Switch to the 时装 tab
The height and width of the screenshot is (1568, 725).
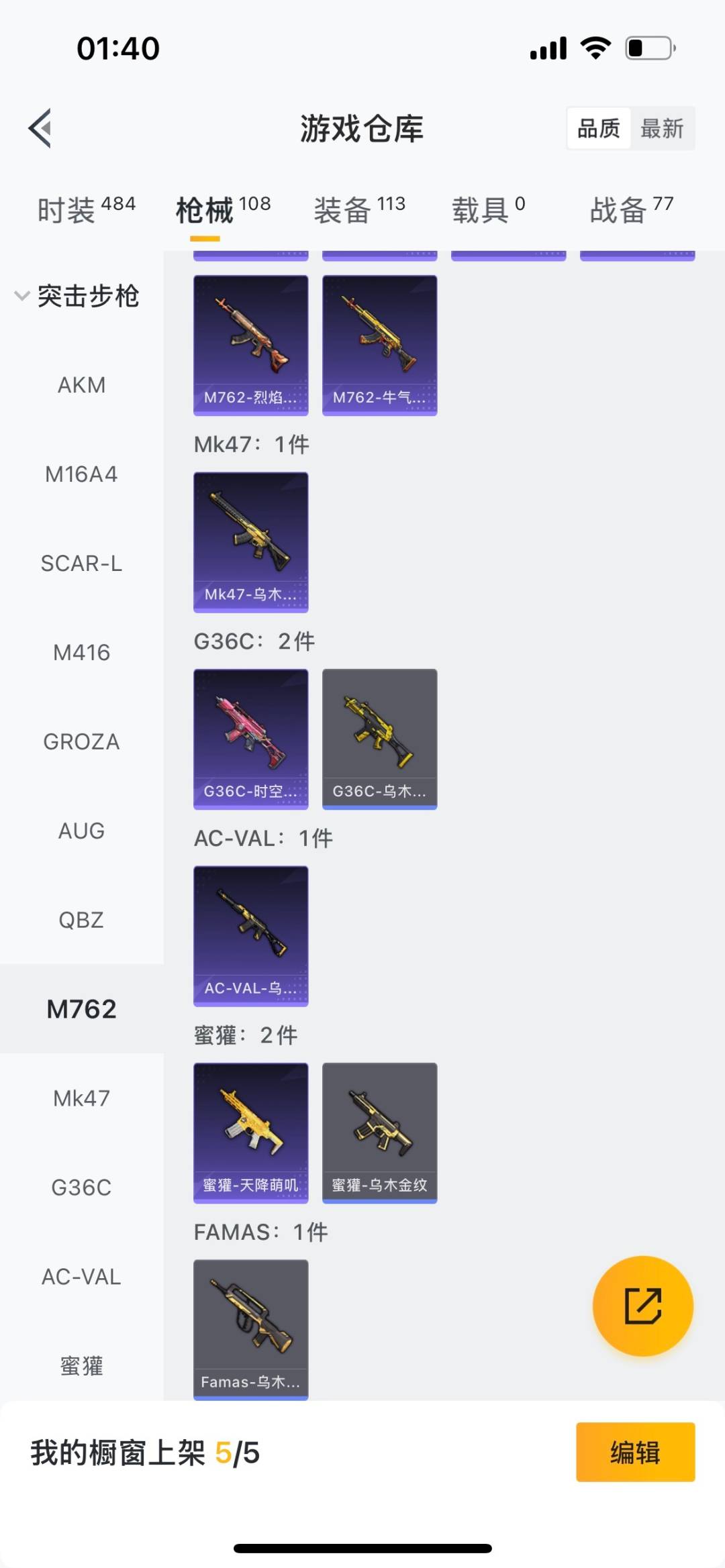[x=86, y=209]
